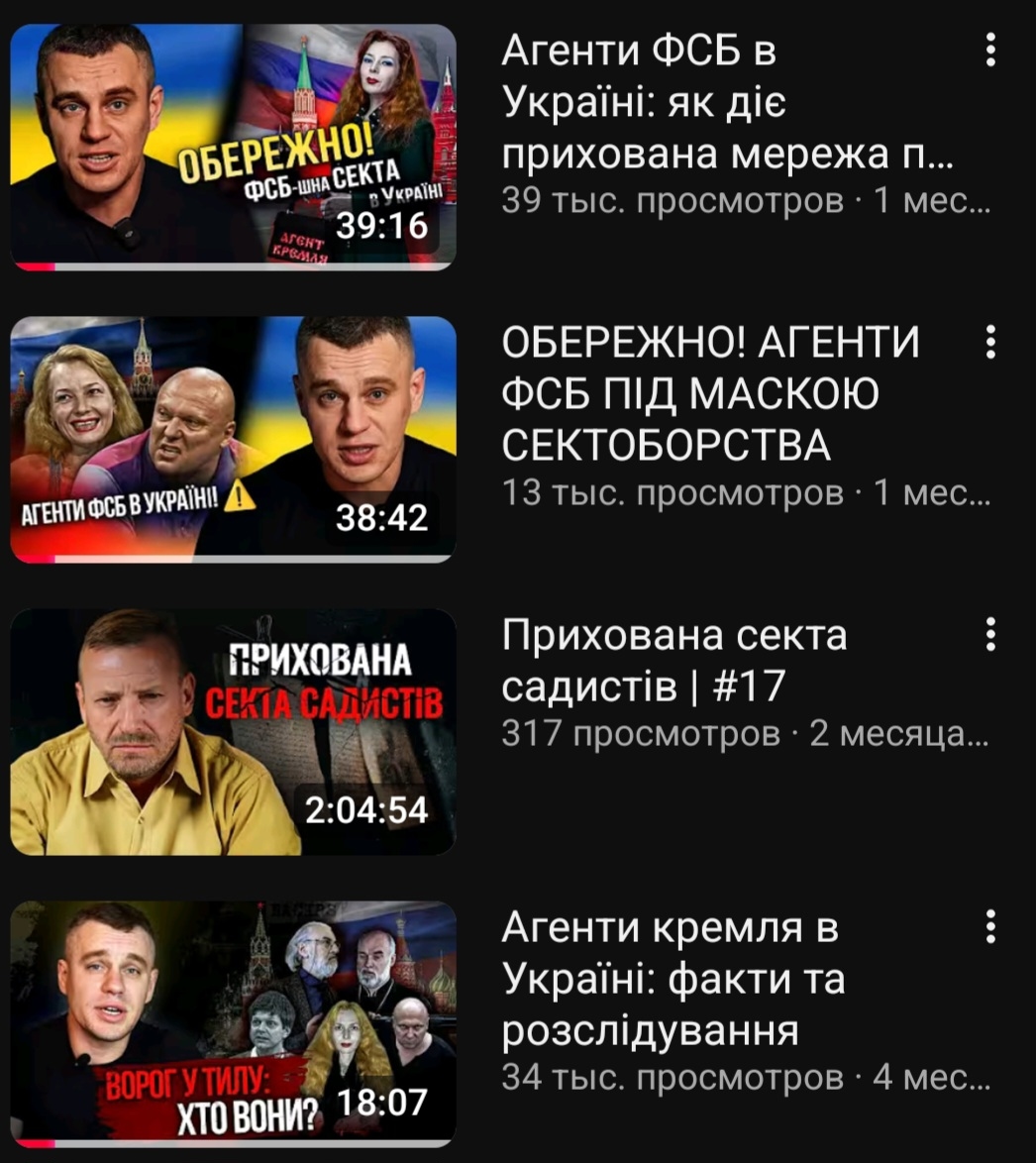The image size is (1036, 1163).
Task: Open more options for 'Агенти кремля в Україні'
Action: [x=990, y=926]
